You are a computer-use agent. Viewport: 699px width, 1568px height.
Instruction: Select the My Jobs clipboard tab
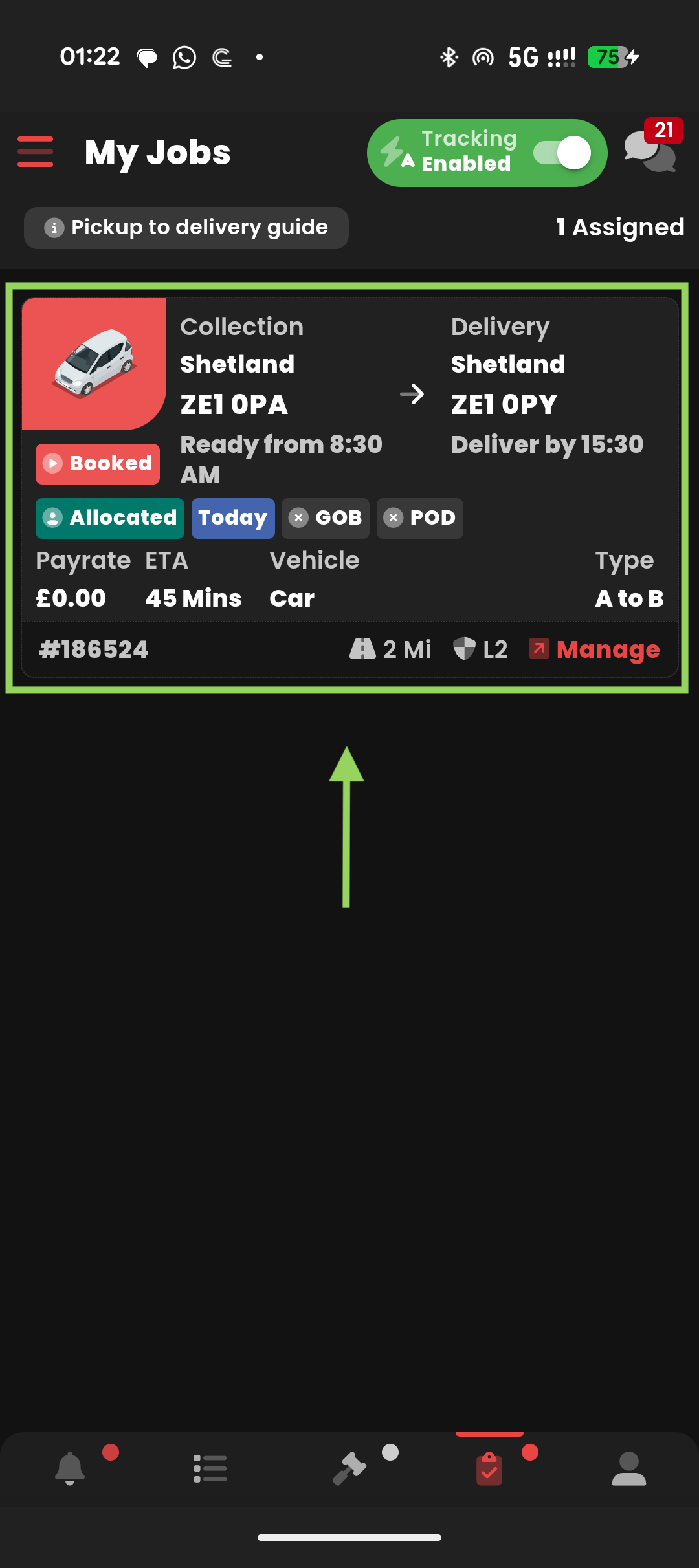(489, 1468)
